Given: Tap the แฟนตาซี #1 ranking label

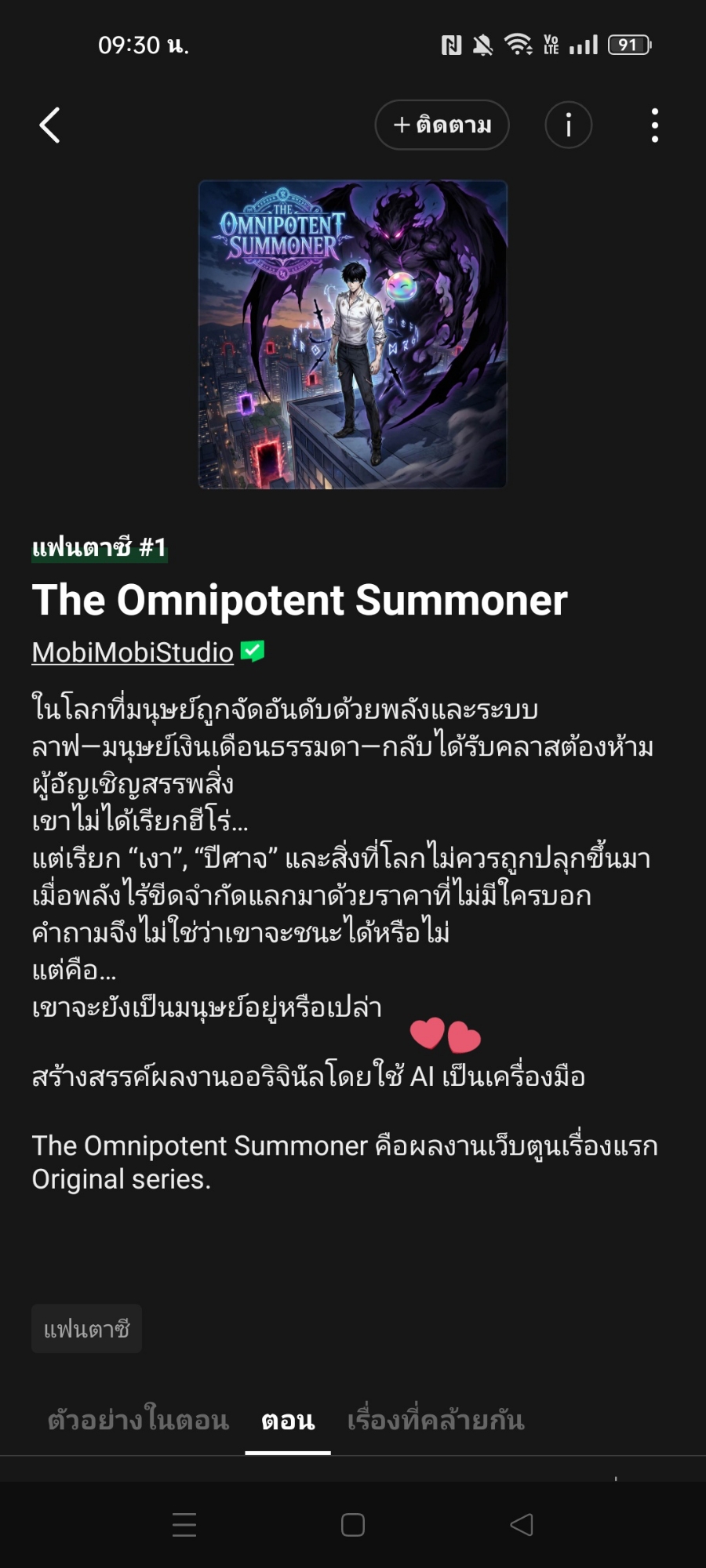Looking at the screenshot, I should pos(100,547).
